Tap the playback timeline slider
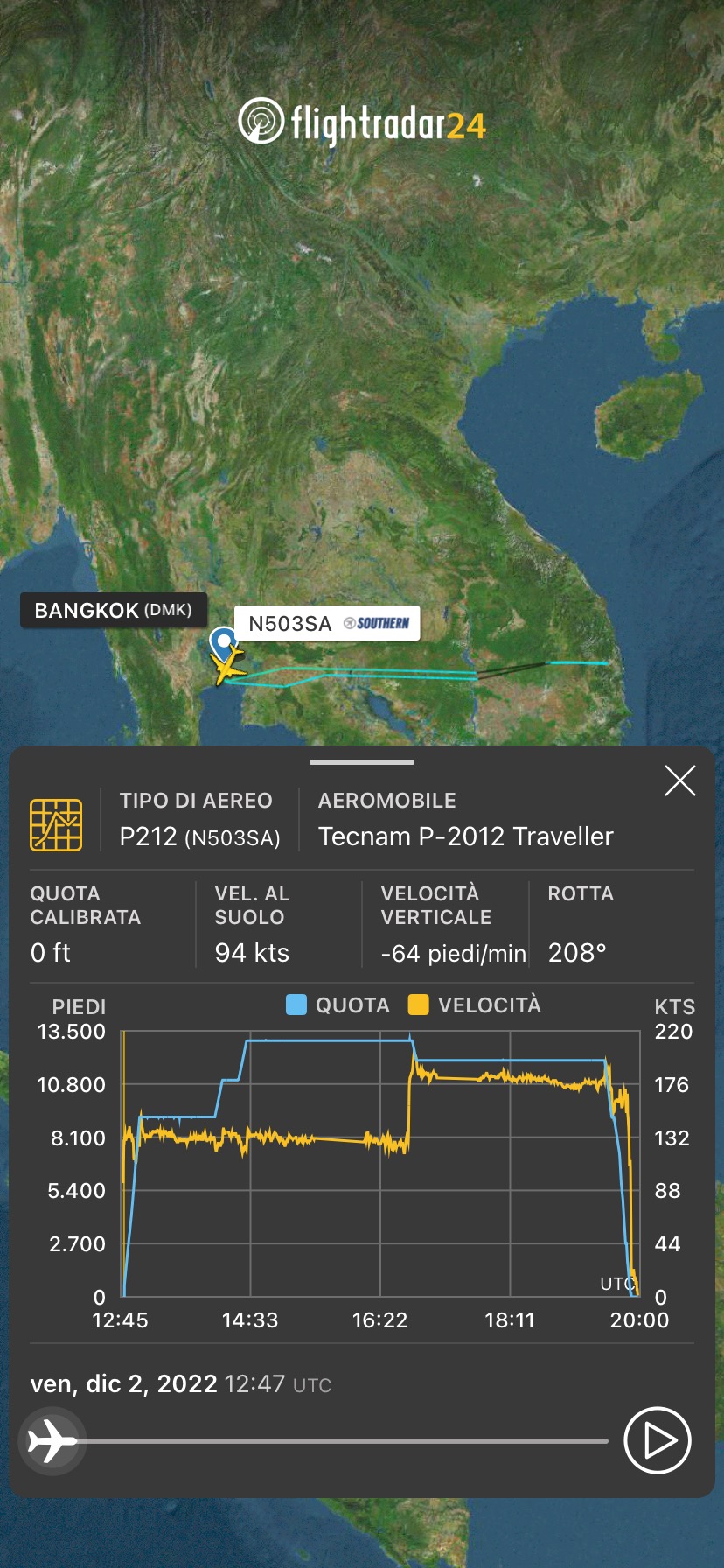 tap(341, 1440)
